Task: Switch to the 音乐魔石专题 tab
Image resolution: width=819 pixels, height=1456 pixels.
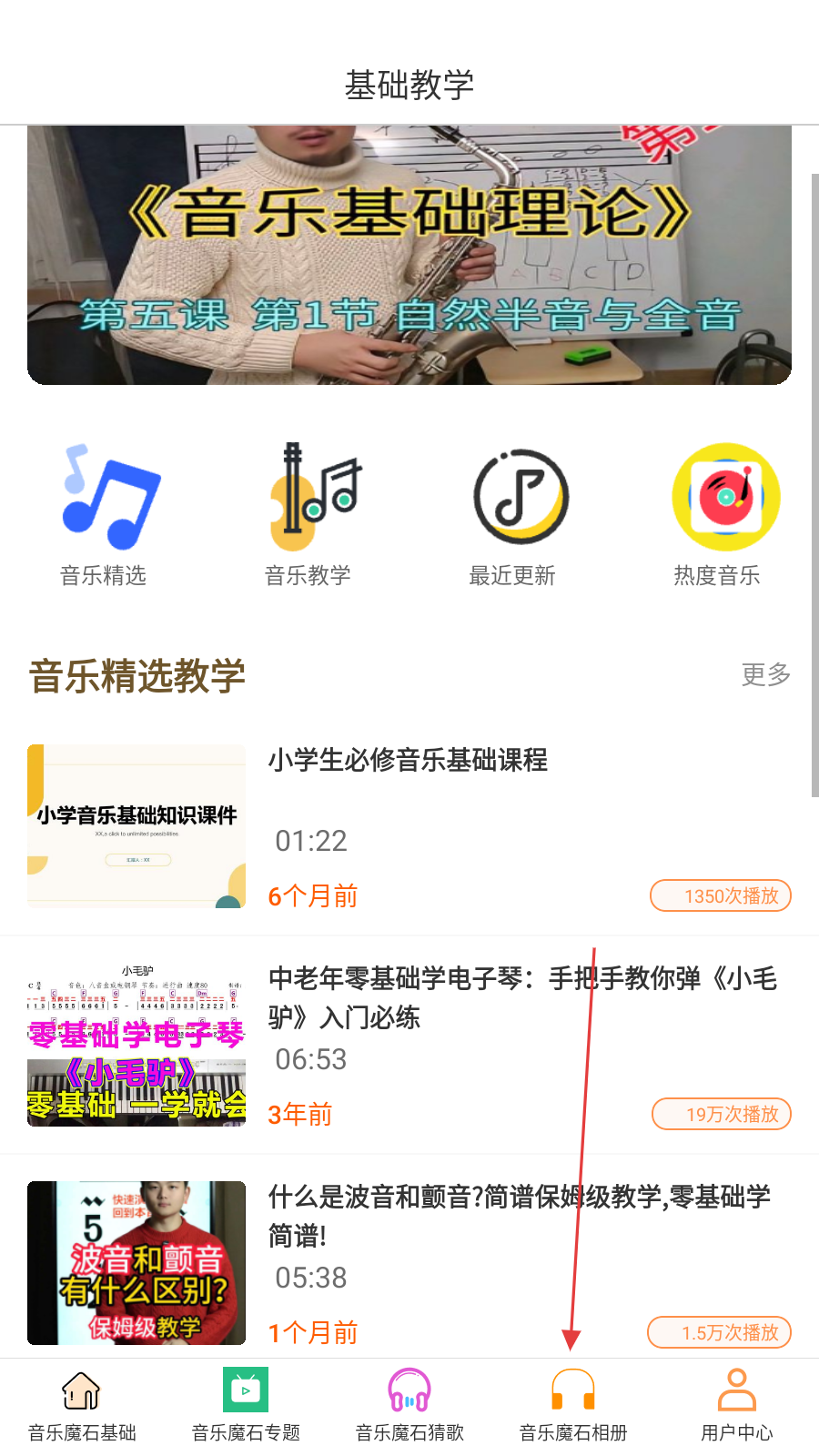Action: coord(246,1406)
